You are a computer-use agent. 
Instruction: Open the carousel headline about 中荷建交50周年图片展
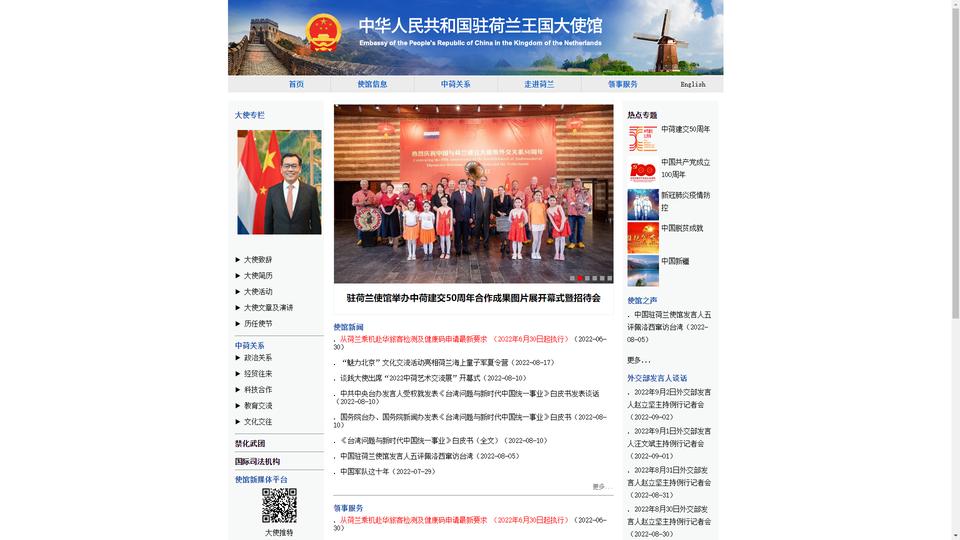click(473, 298)
